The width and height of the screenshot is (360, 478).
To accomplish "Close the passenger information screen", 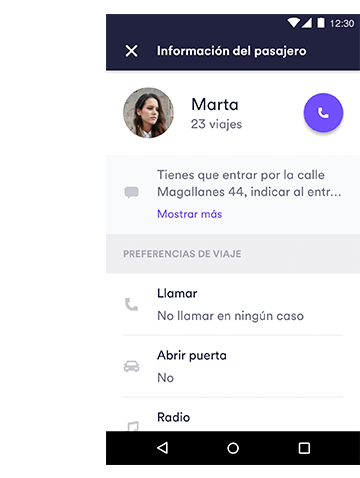I will point(131,51).
